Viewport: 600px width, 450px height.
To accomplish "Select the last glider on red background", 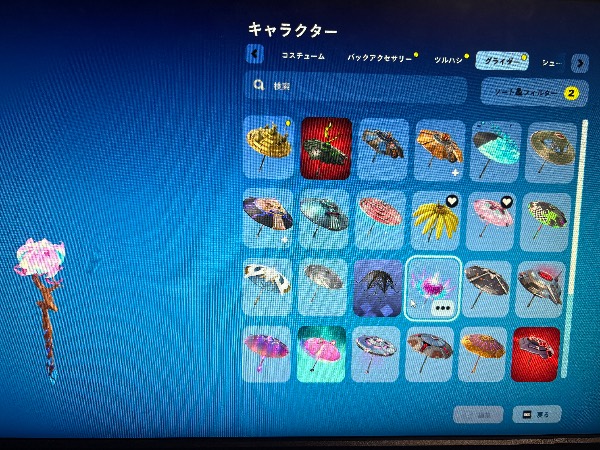I will pyautogui.click(x=536, y=354).
